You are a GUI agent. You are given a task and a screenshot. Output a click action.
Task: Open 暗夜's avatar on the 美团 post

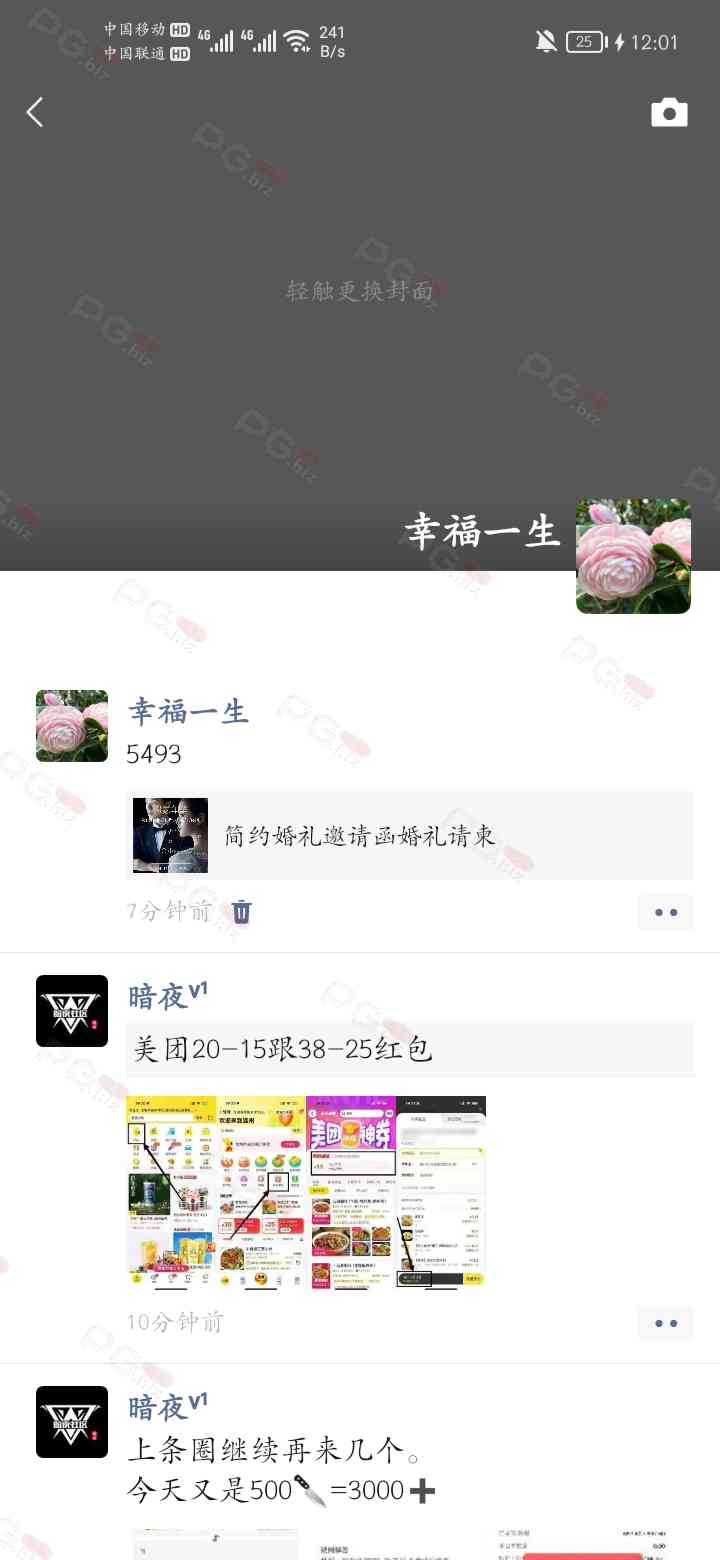click(72, 1011)
